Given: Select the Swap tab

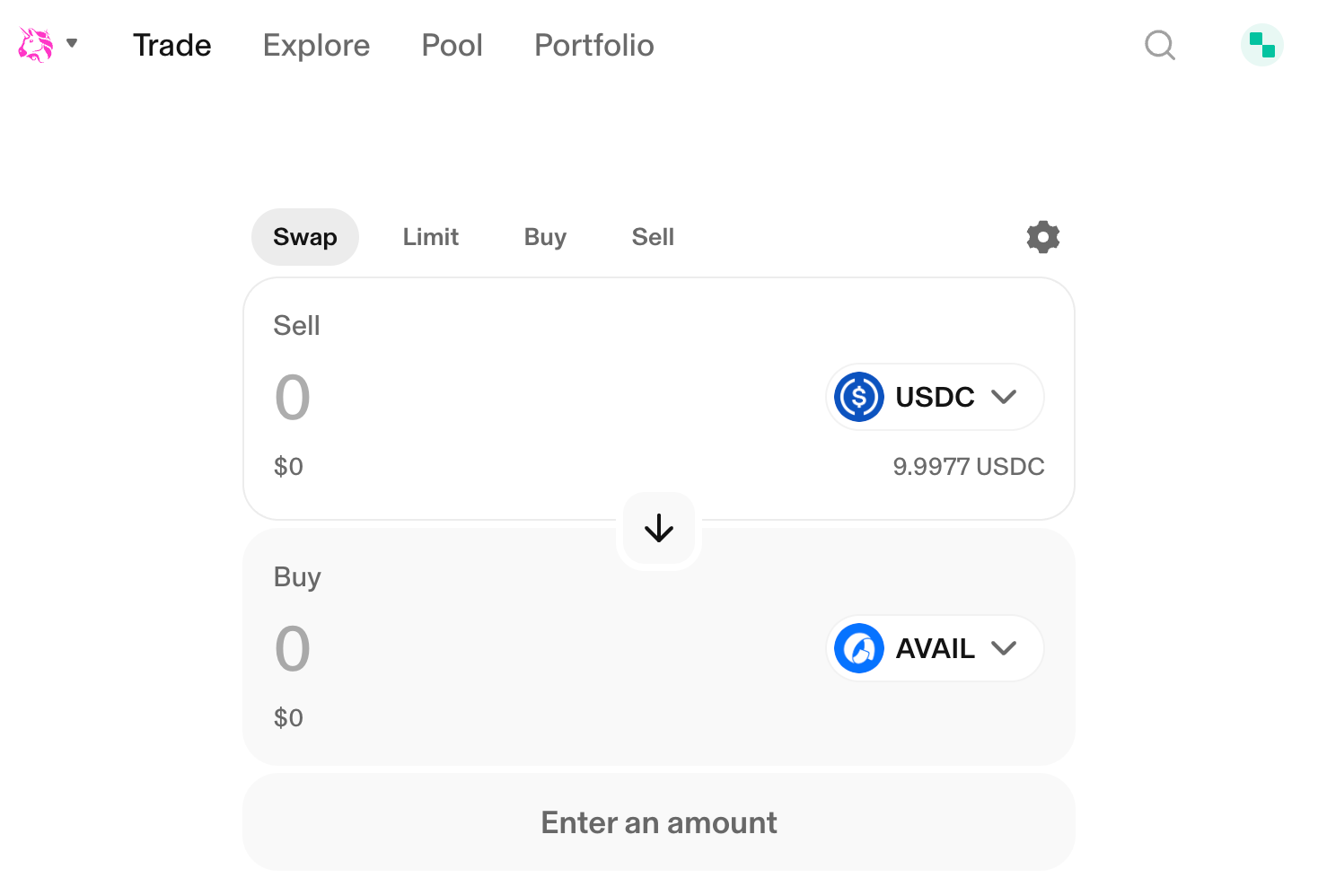Looking at the screenshot, I should tap(304, 237).
